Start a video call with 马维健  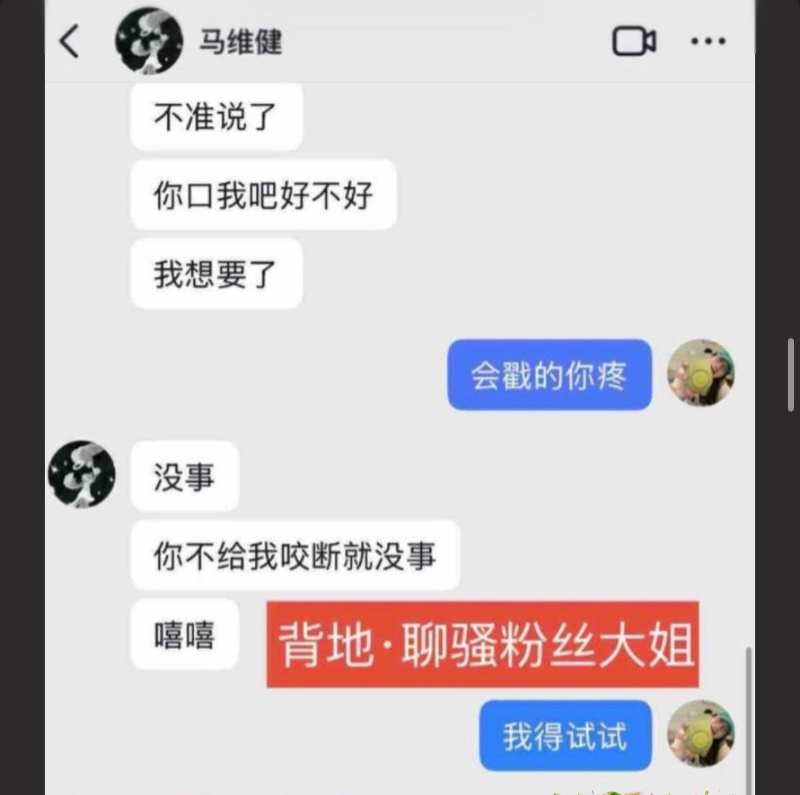[x=633, y=41]
